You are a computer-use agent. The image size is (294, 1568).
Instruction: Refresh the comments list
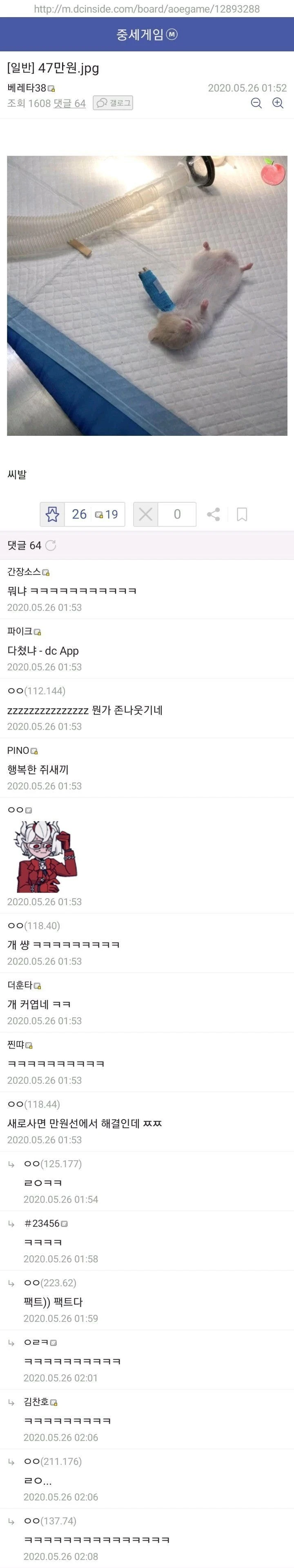(51, 545)
